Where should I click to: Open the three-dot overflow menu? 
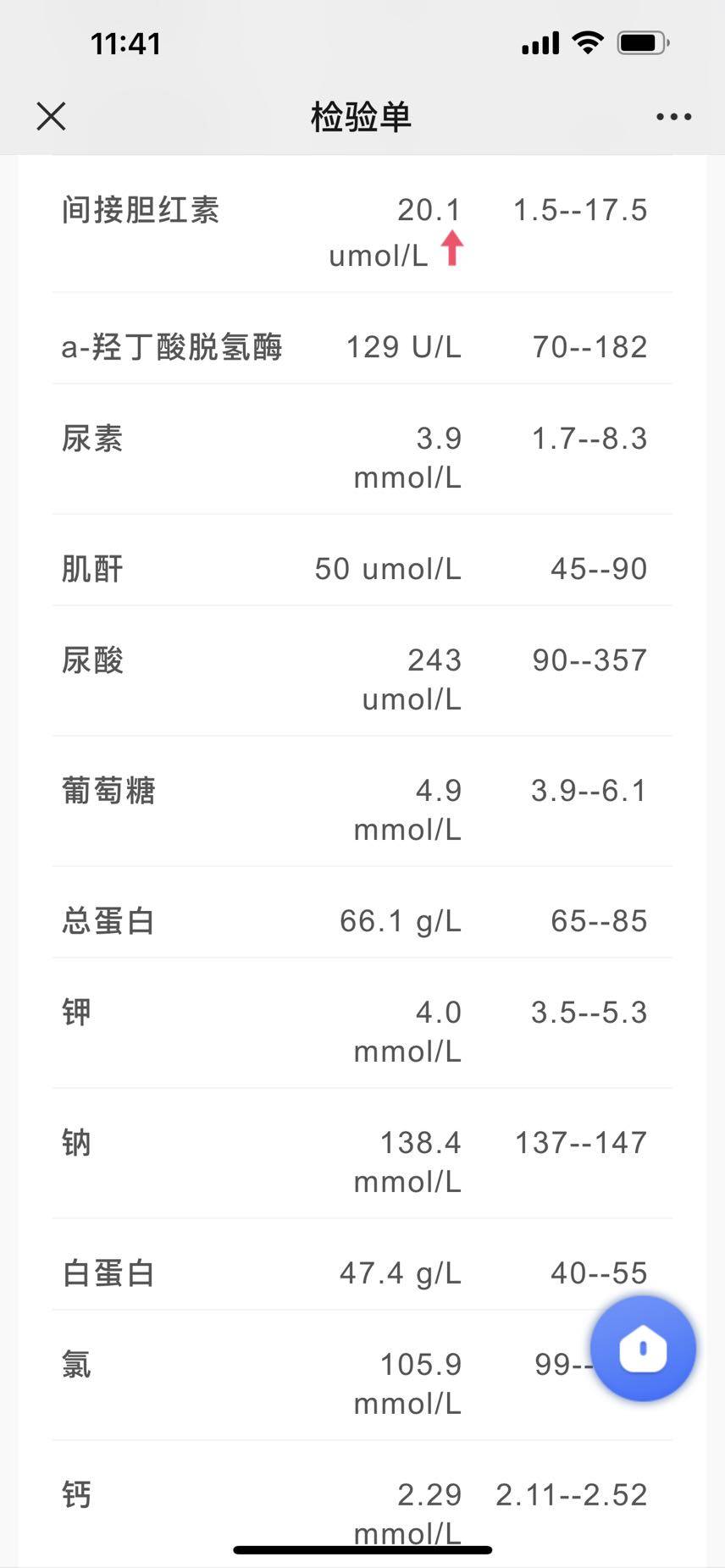point(673,117)
